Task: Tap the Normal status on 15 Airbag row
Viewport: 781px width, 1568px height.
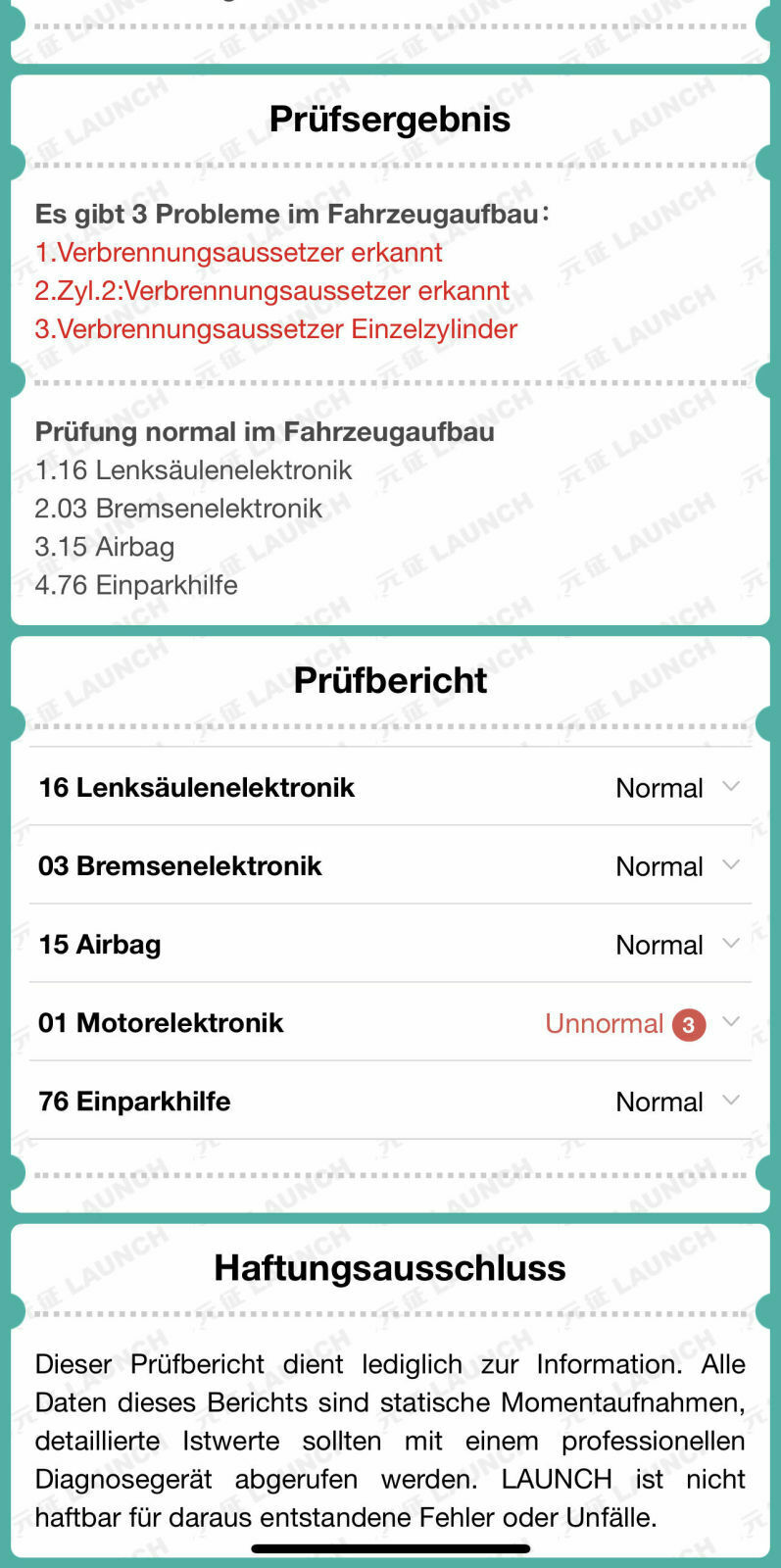Action: pos(659,945)
